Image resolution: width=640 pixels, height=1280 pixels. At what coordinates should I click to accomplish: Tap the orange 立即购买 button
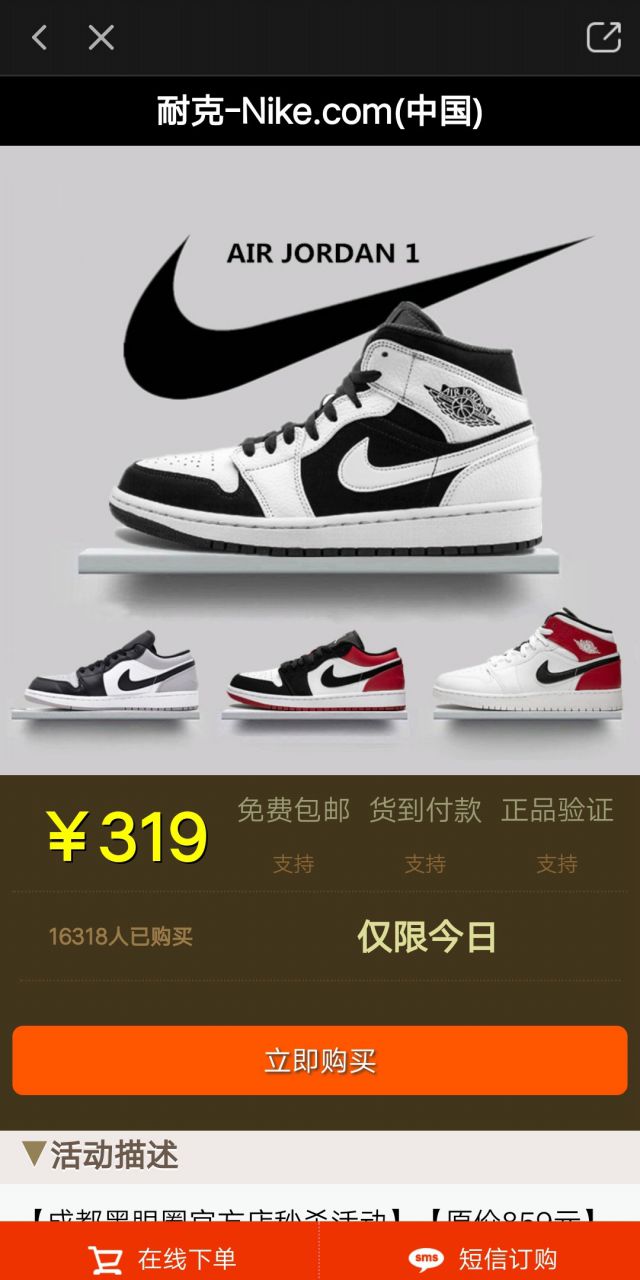(320, 1060)
